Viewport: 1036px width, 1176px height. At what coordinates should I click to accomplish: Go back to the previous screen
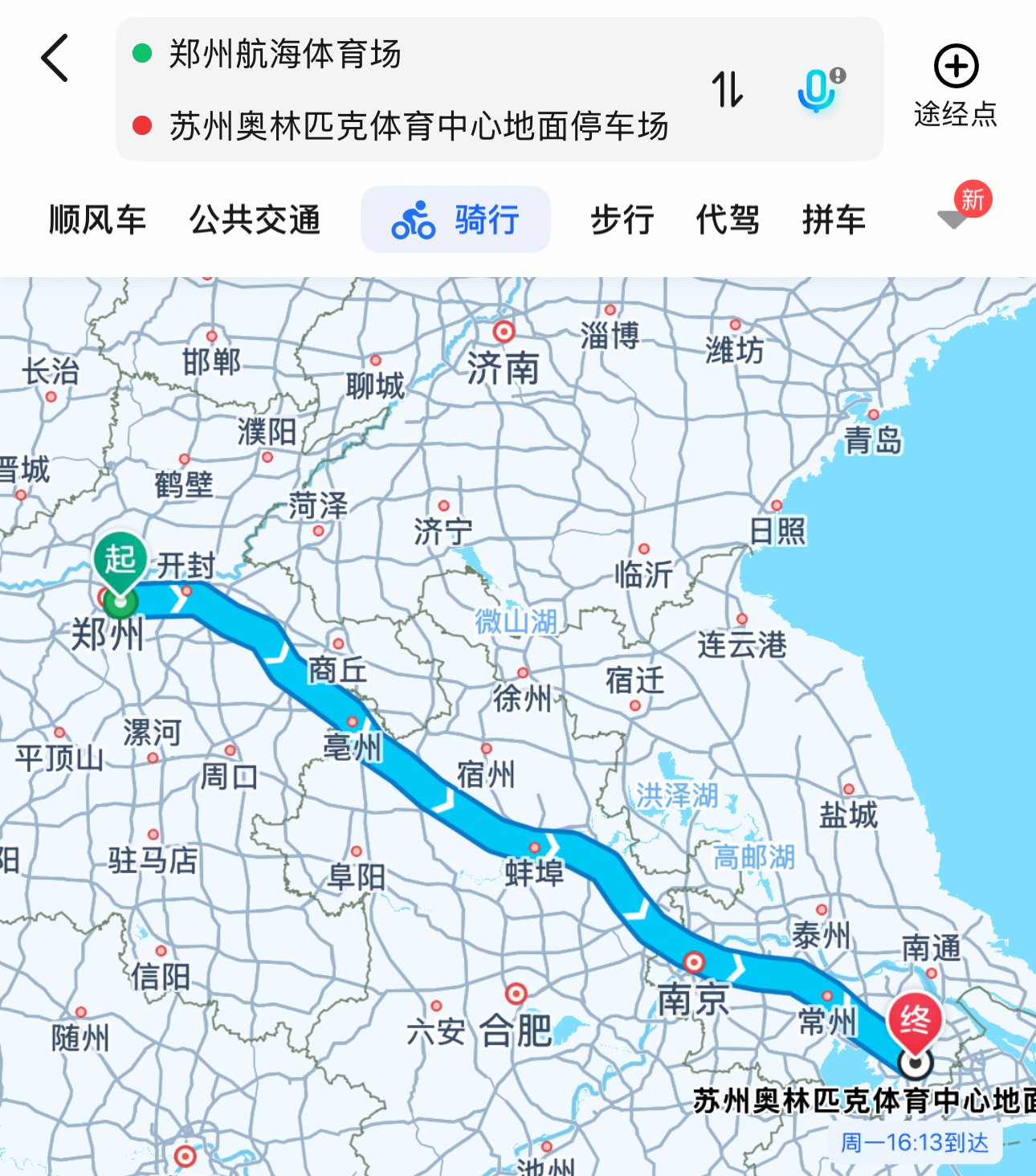[55, 58]
